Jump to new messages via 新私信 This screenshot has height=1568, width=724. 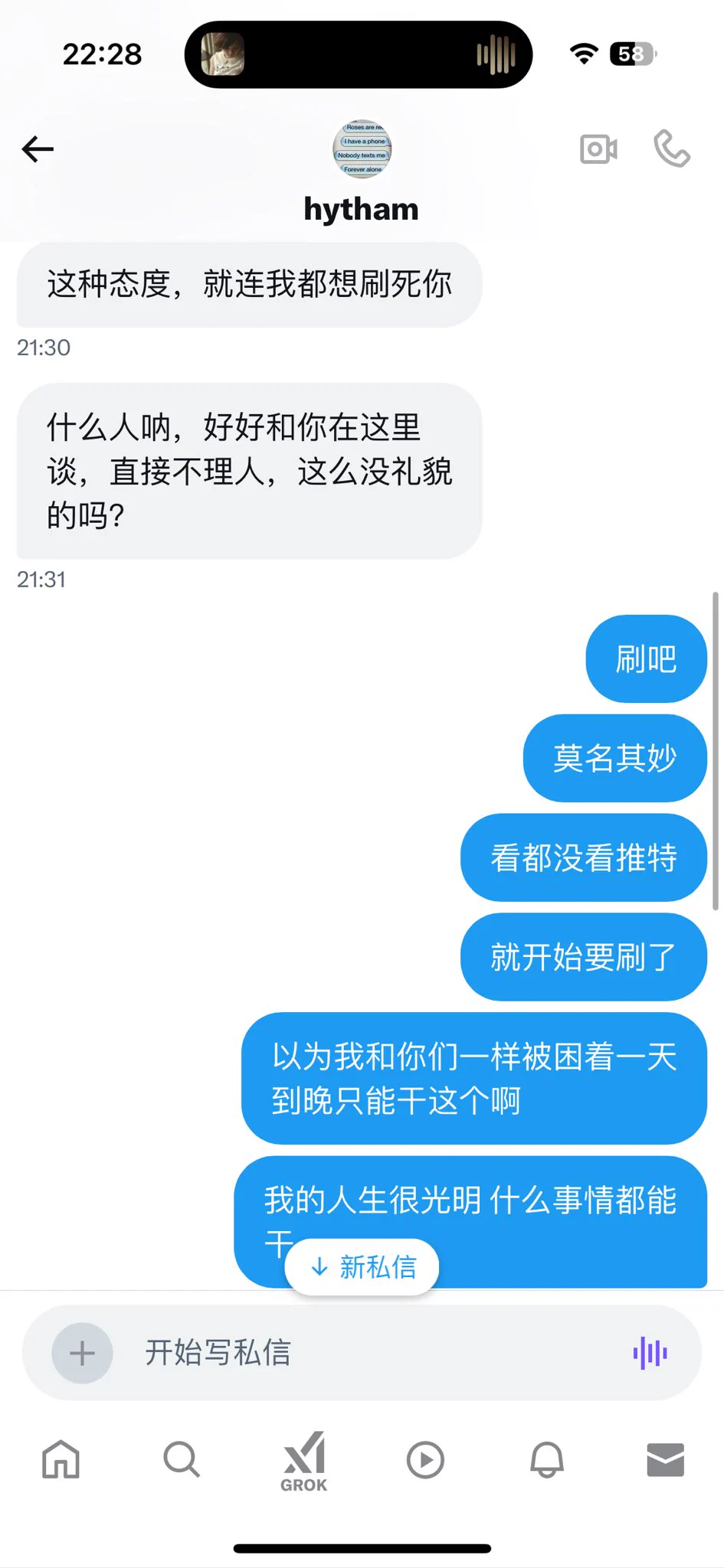362,1267
